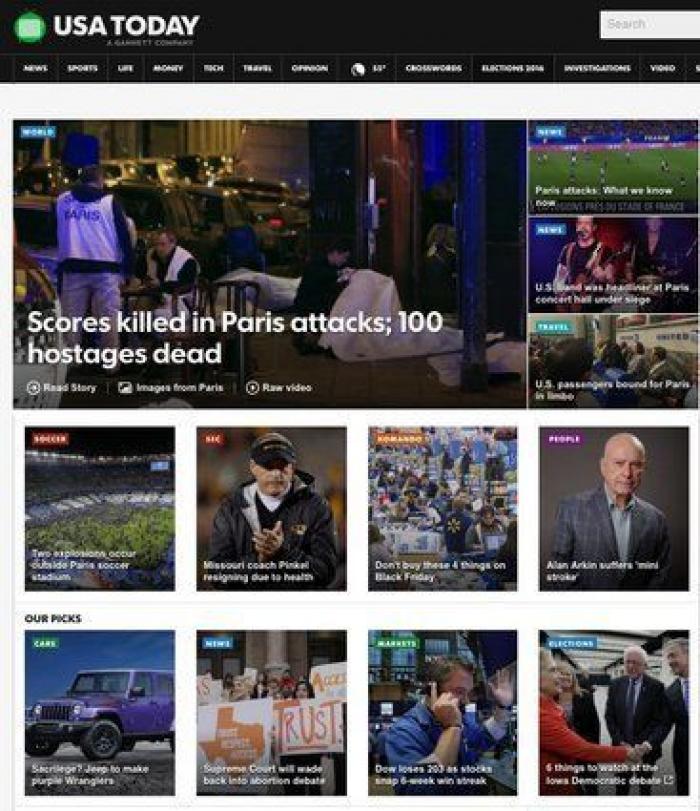Open the search box
The width and height of the screenshot is (700, 811).
650,24
